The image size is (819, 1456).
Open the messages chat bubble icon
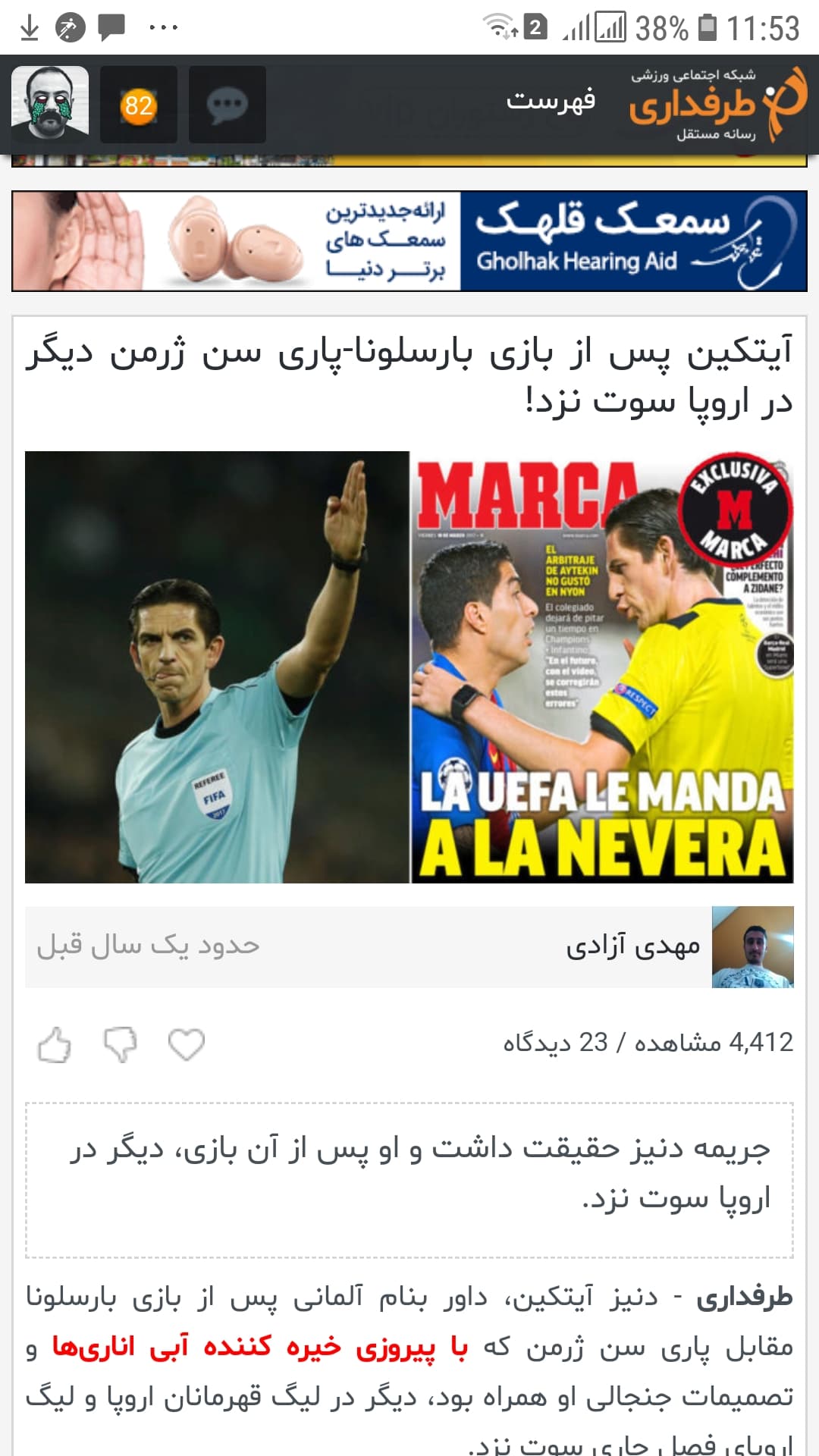click(227, 105)
